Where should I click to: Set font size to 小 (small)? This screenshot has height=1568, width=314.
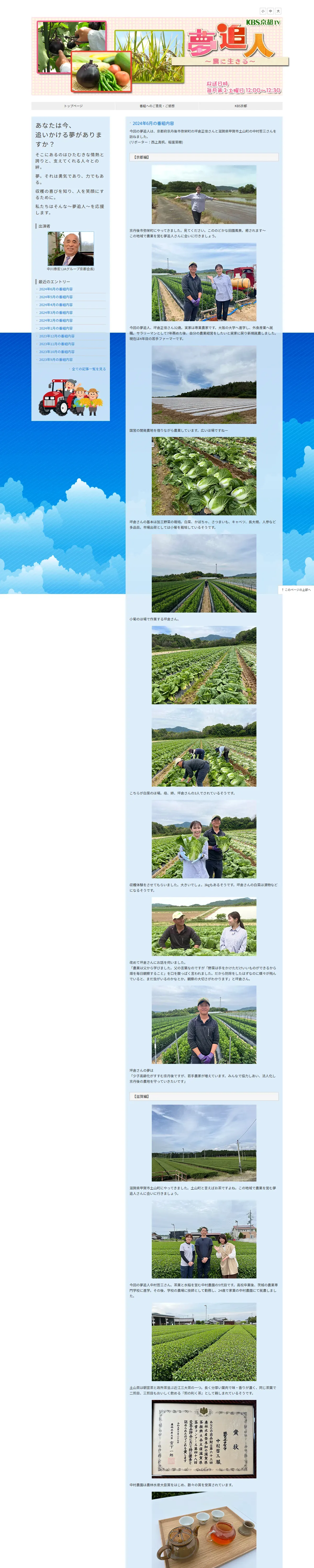[263, 11]
